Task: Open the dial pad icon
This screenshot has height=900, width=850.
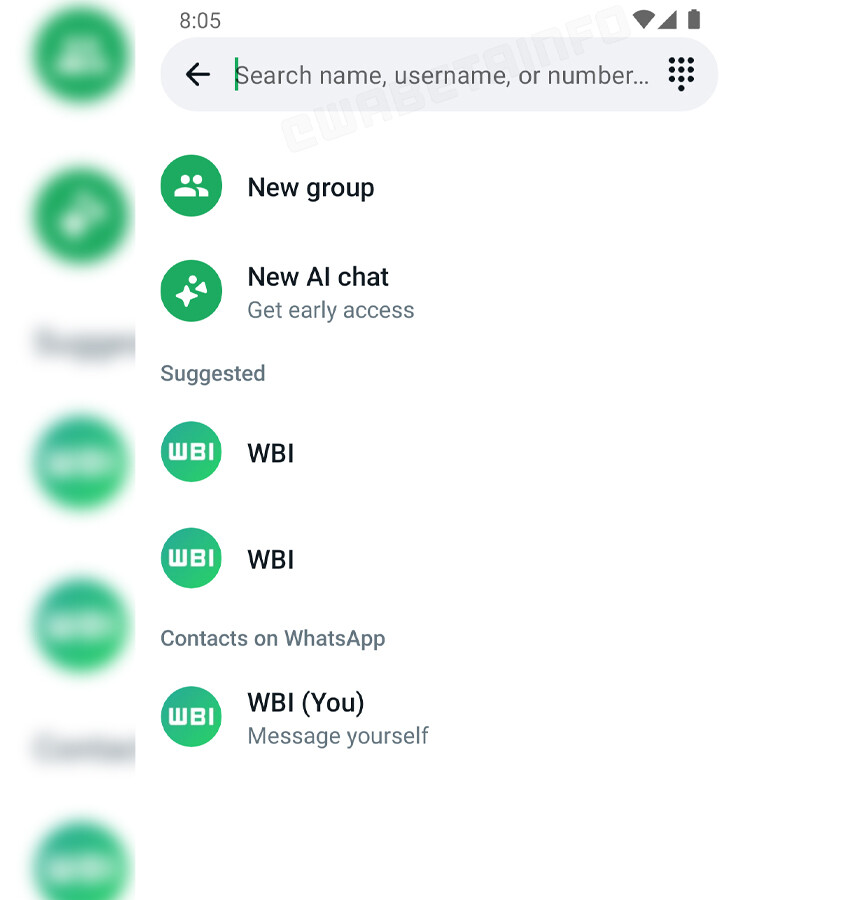Action: [681, 74]
